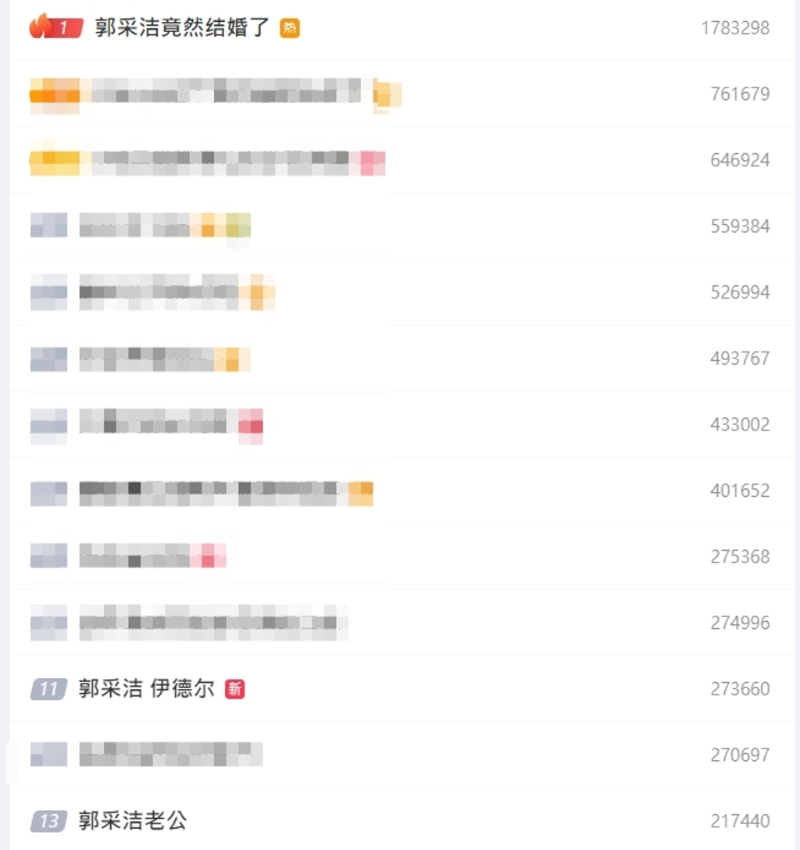Open trending topic 郭采洁 伊德尔
This screenshot has width=800, height=850.
tap(146, 689)
